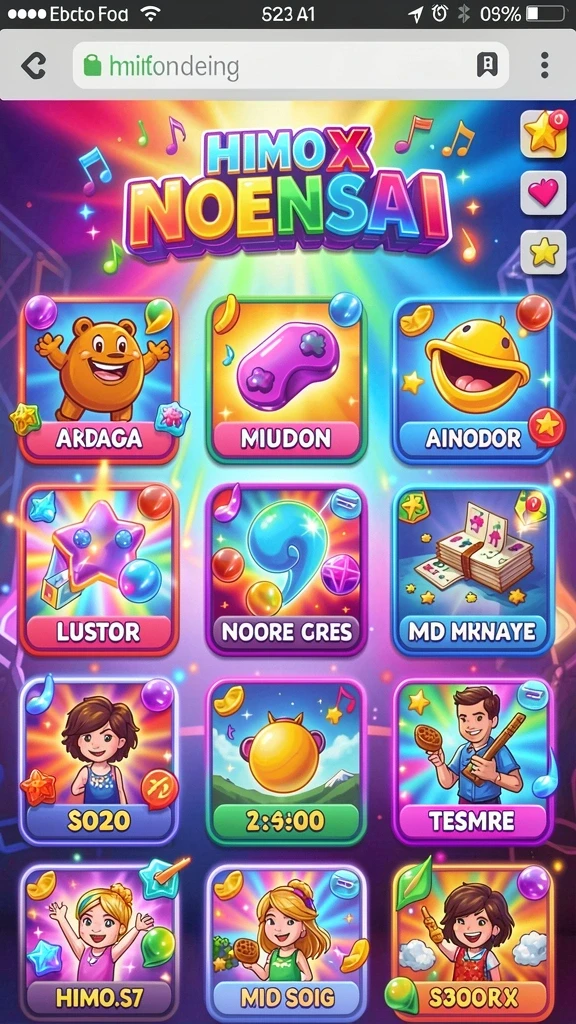Image resolution: width=576 pixels, height=1024 pixels.
Task: Choose the SO20 game tile
Action: tap(98, 761)
